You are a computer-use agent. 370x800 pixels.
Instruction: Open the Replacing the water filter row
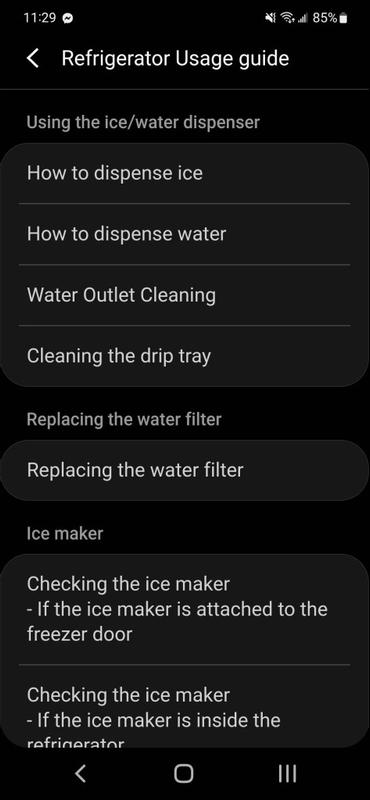(184, 470)
